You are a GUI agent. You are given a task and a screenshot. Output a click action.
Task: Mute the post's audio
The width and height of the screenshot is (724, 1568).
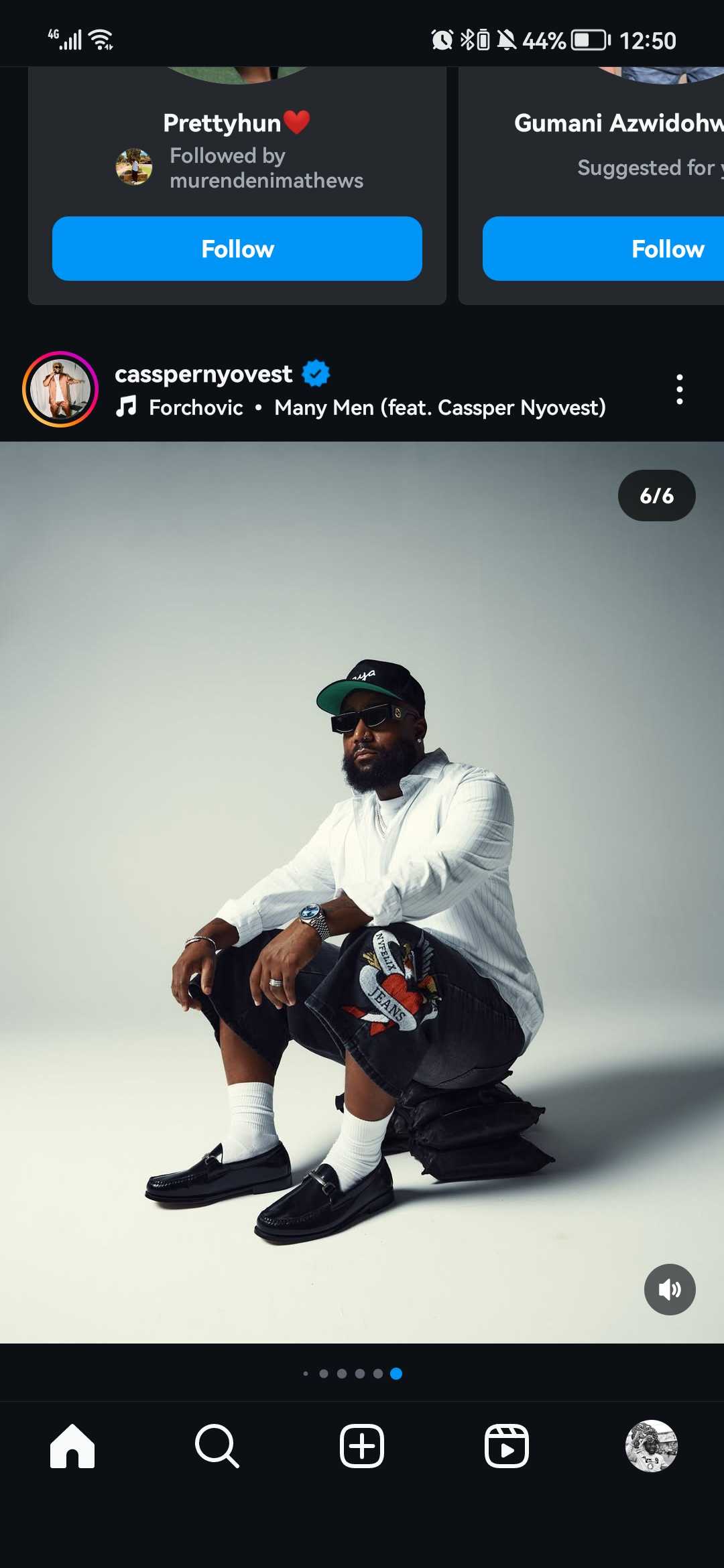669,1289
